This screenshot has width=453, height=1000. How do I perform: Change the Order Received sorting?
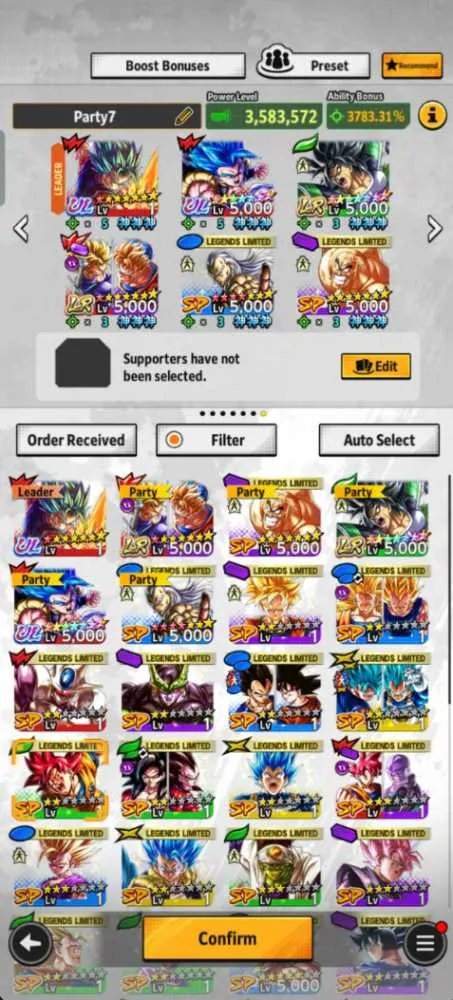coord(76,440)
